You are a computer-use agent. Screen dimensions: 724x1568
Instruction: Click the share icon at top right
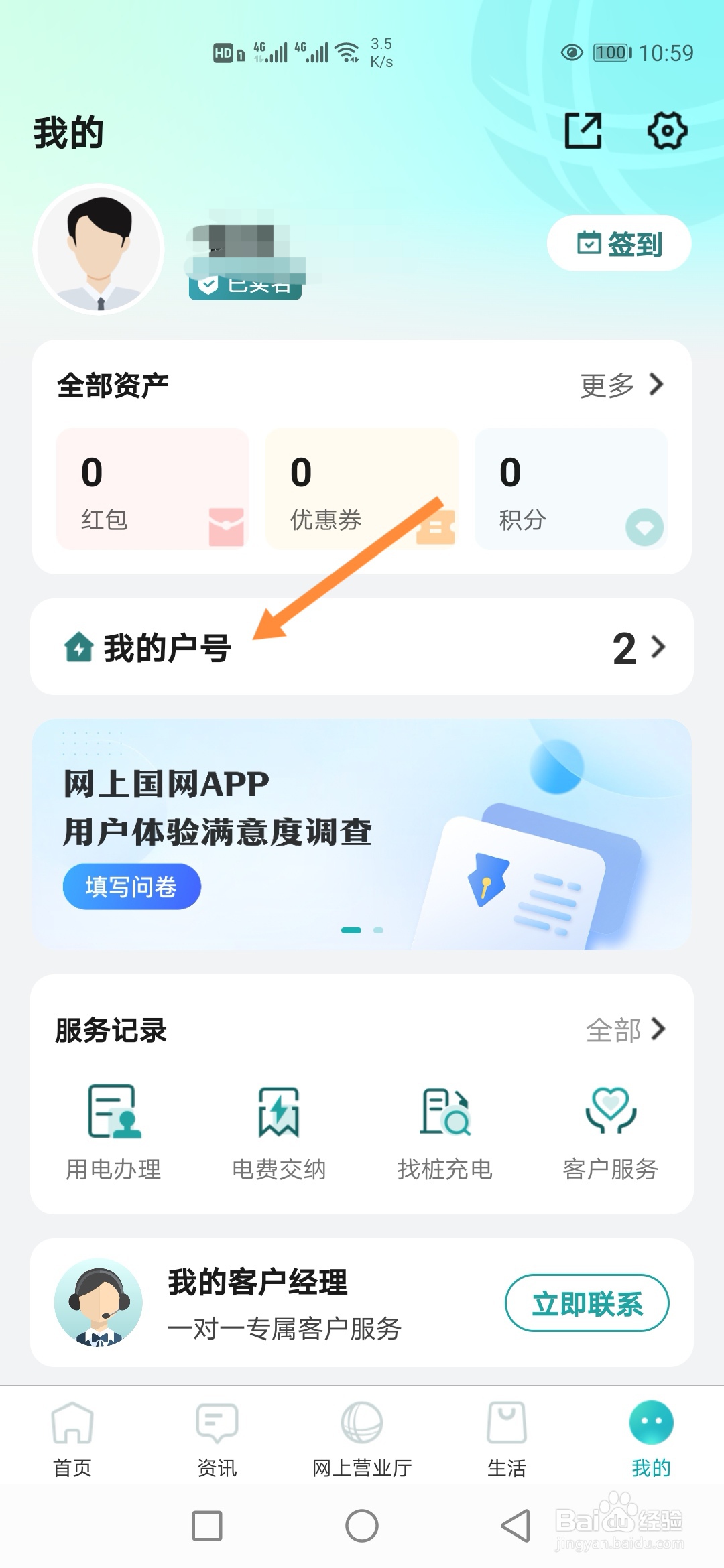click(x=585, y=129)
